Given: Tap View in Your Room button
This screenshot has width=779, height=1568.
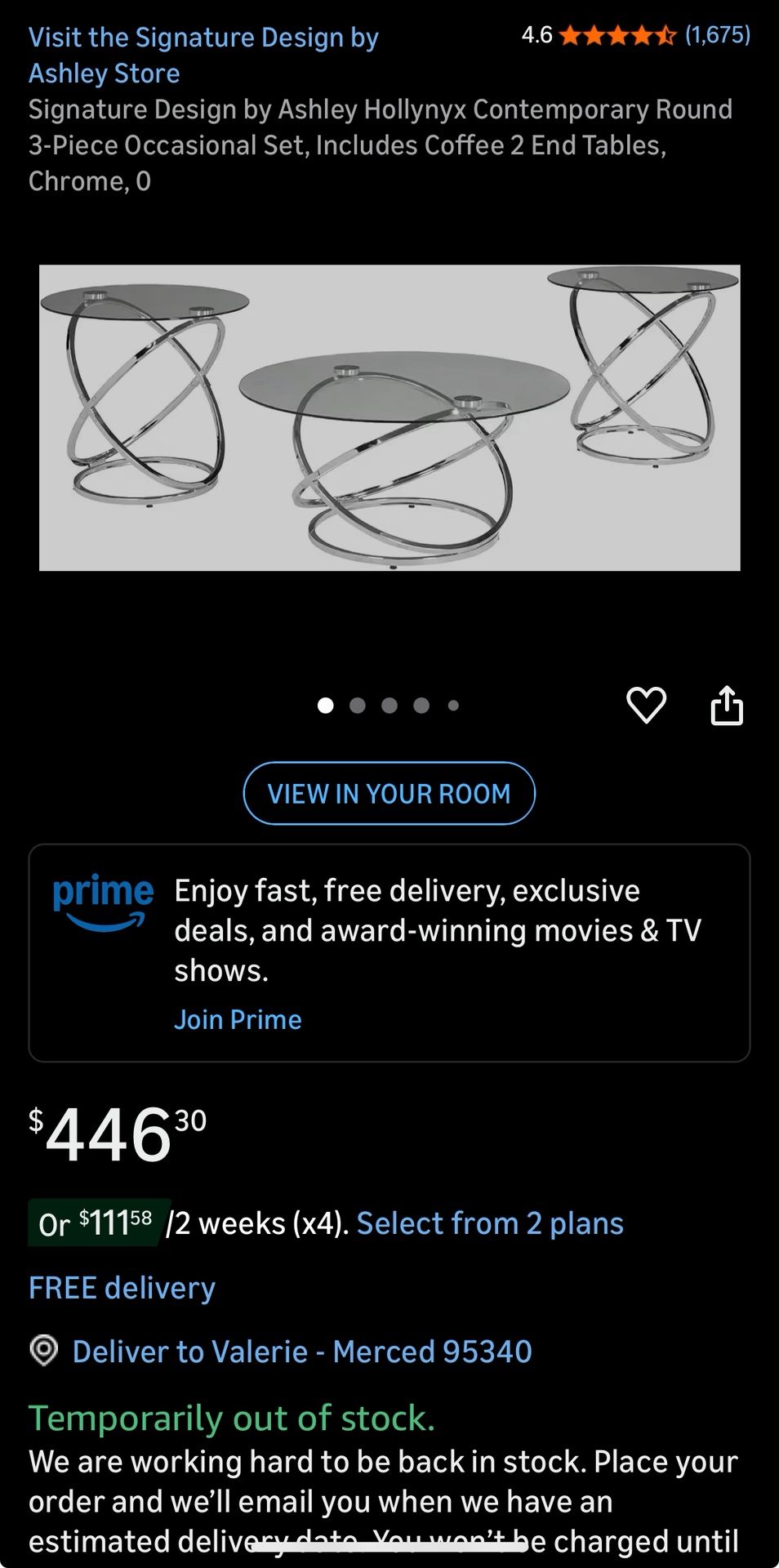Looking at the screenshot, I should pyautogui.click(x=389, y=793).
